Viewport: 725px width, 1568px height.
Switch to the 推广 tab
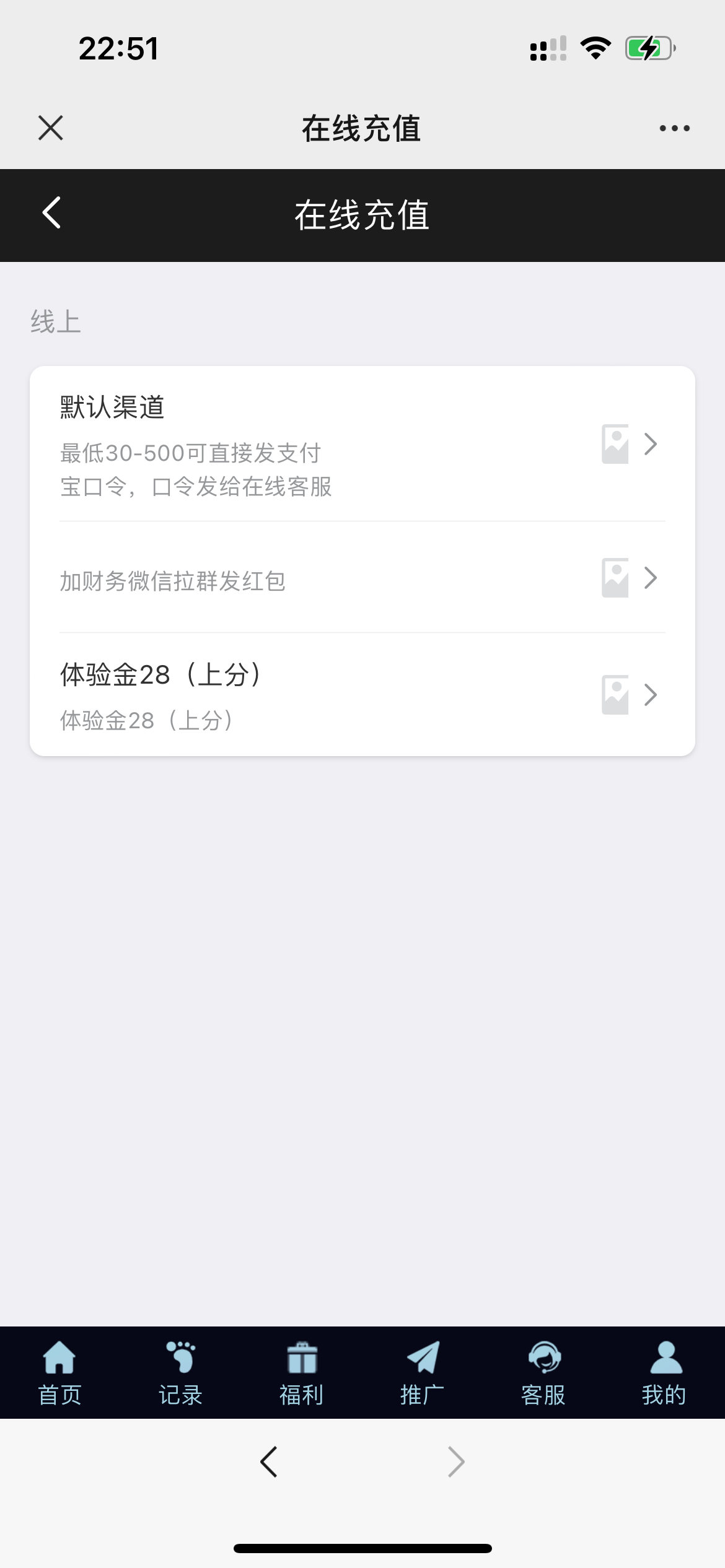pos(423,1372)
